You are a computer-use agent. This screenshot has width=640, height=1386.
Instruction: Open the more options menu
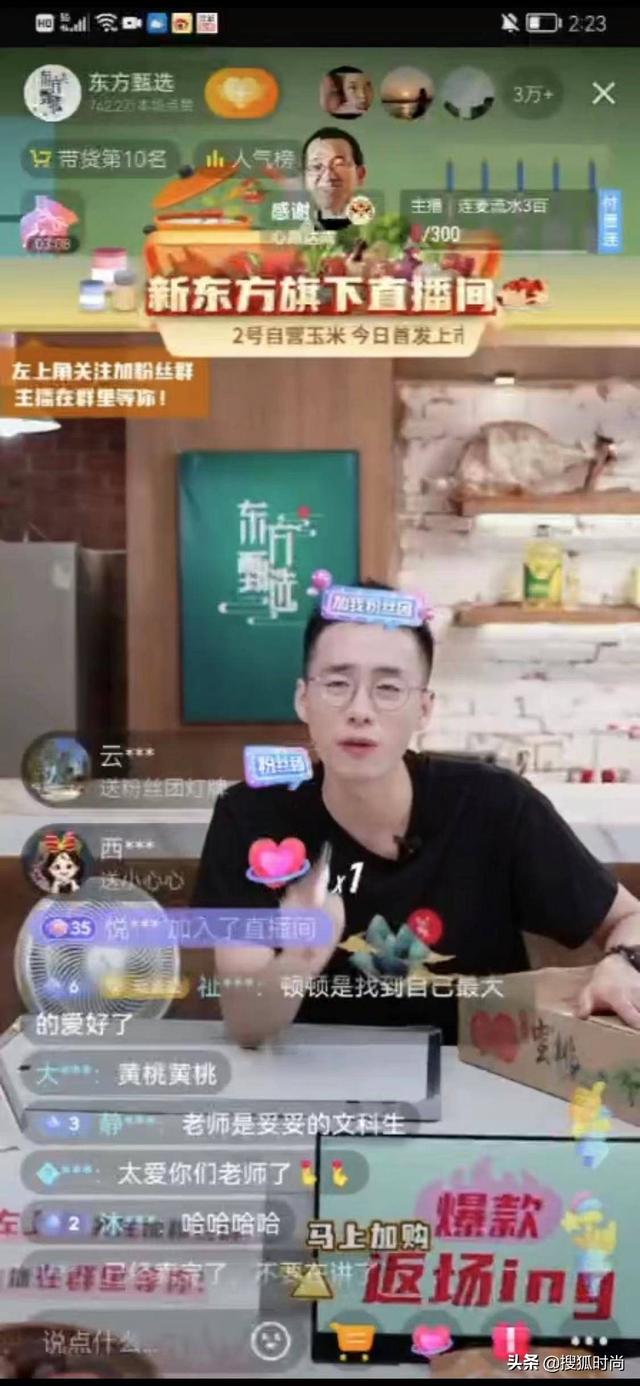point(588,1339)
